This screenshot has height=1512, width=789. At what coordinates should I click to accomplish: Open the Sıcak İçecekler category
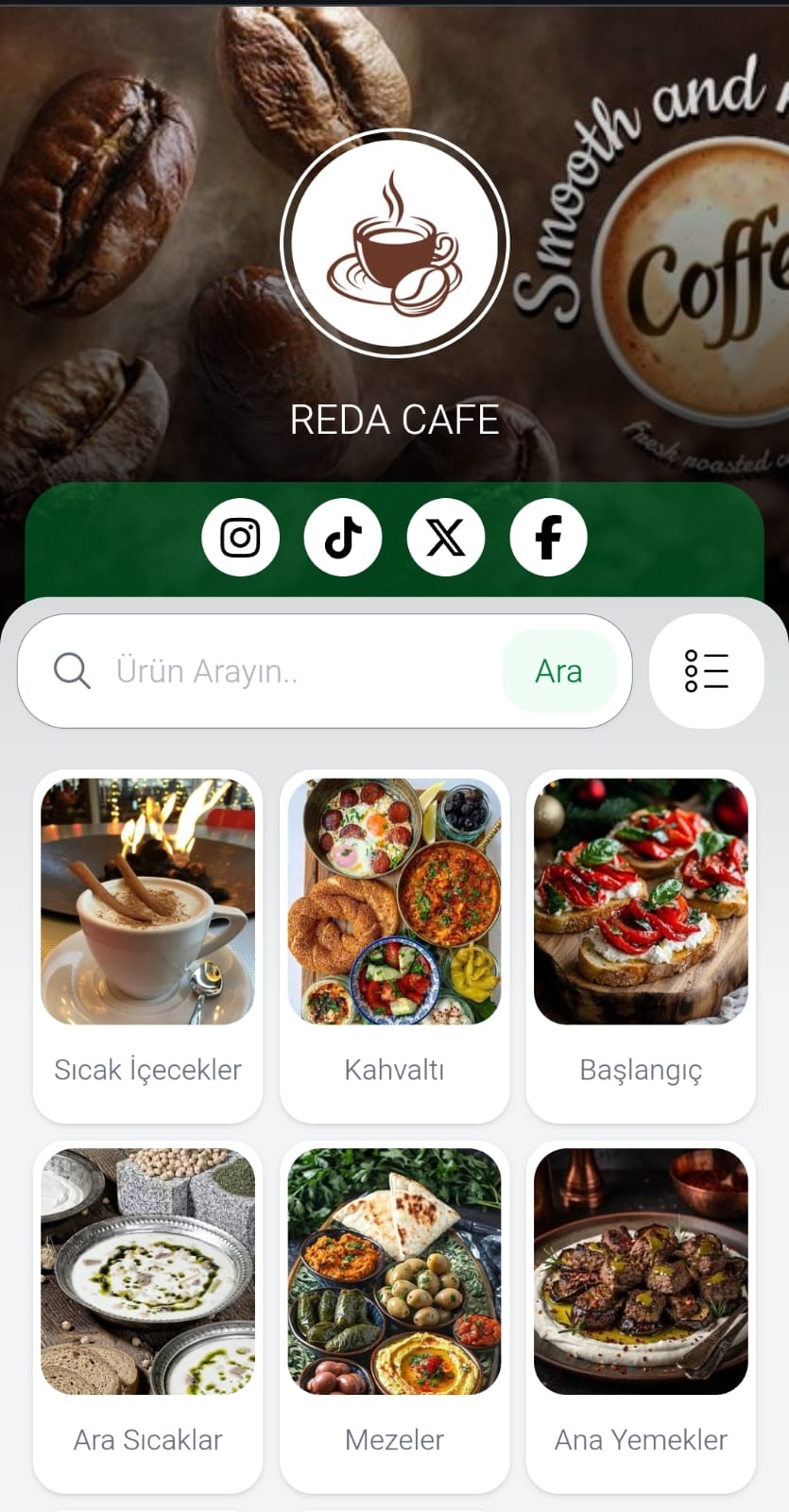(147, 945)
